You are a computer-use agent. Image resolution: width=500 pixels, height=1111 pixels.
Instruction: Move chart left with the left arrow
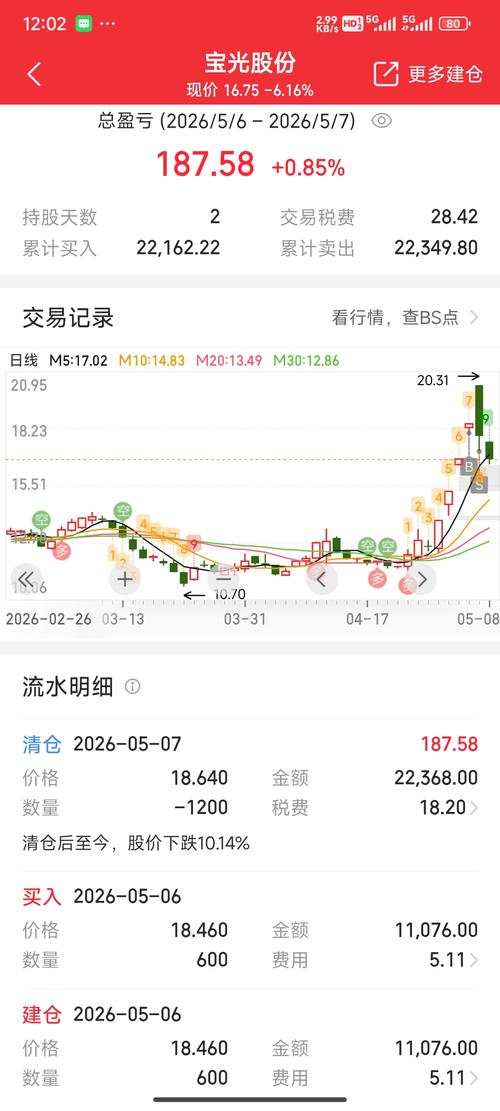click(x=322, y=580)
